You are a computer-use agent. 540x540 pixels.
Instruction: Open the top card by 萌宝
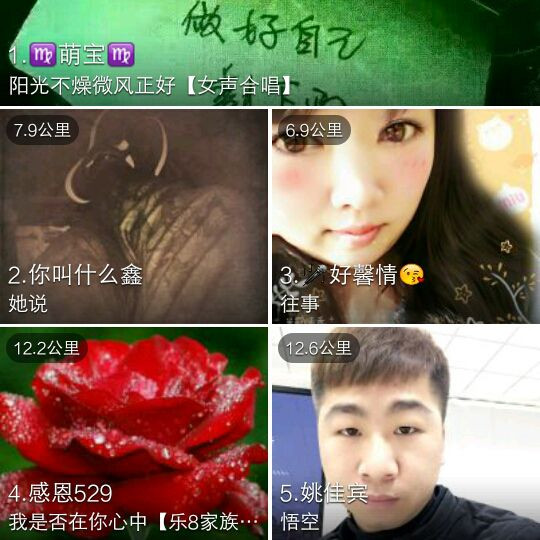pos(270,53)
